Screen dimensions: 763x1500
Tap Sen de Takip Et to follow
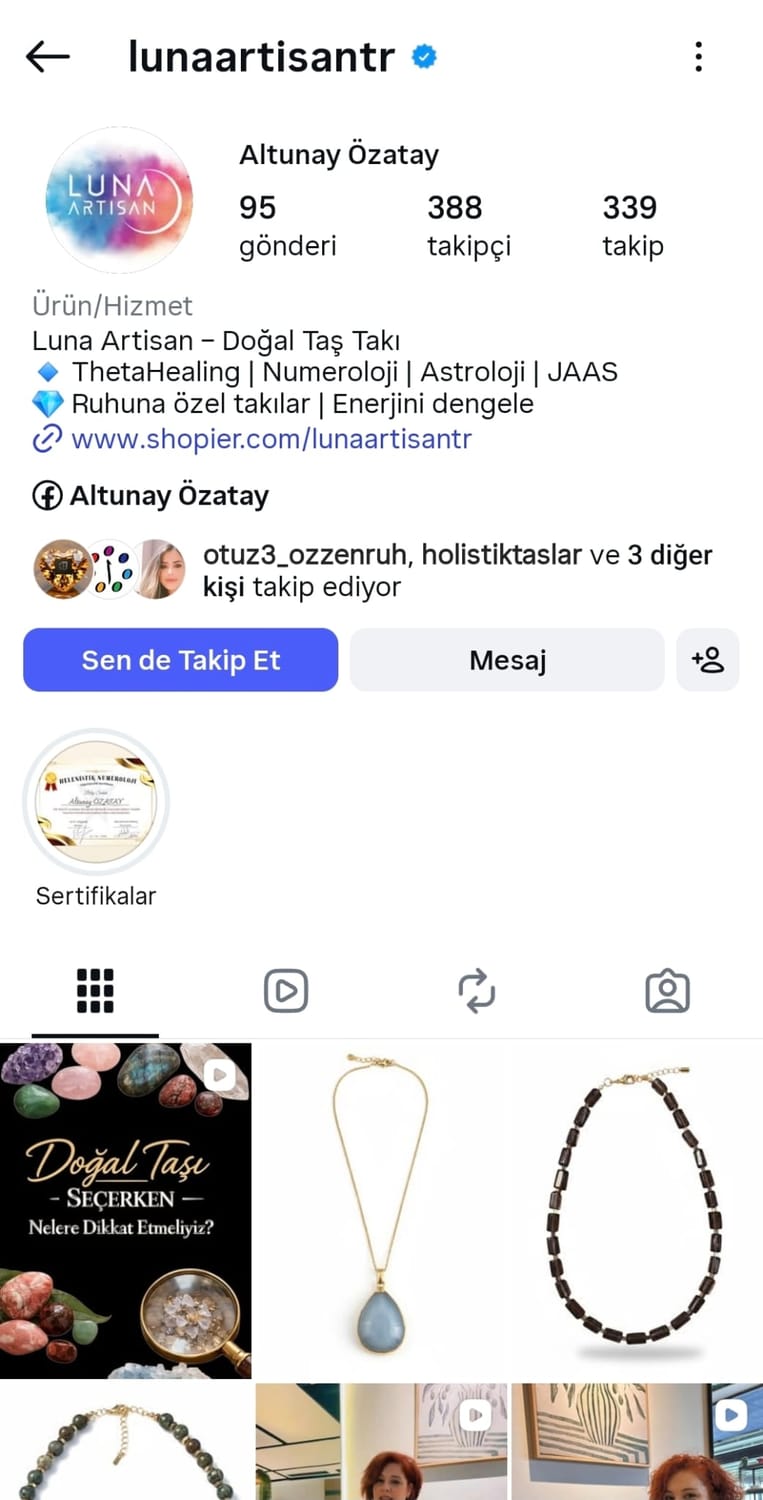point(181,660)
